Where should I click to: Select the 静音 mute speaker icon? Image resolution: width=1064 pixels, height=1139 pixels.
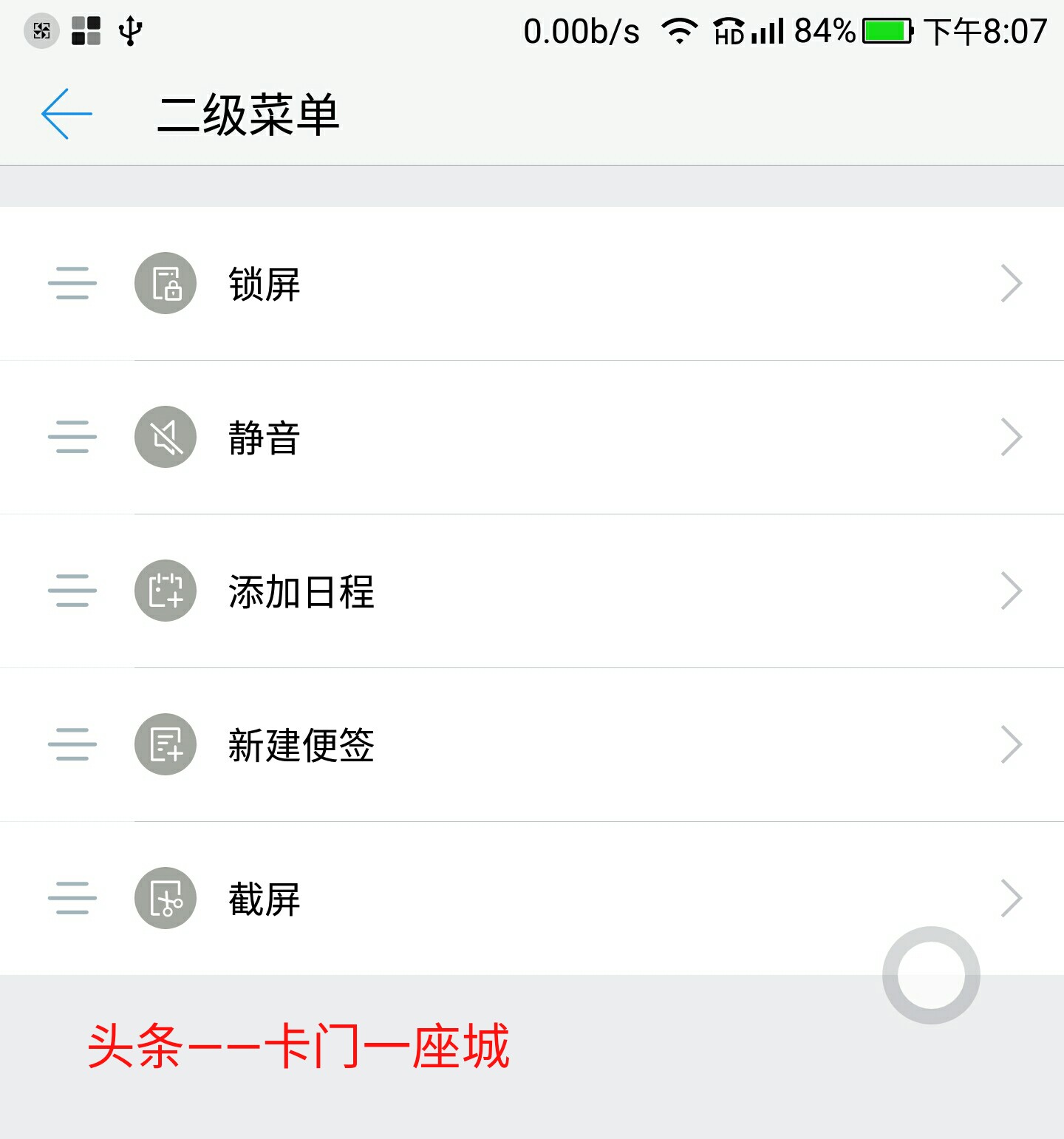165,438
